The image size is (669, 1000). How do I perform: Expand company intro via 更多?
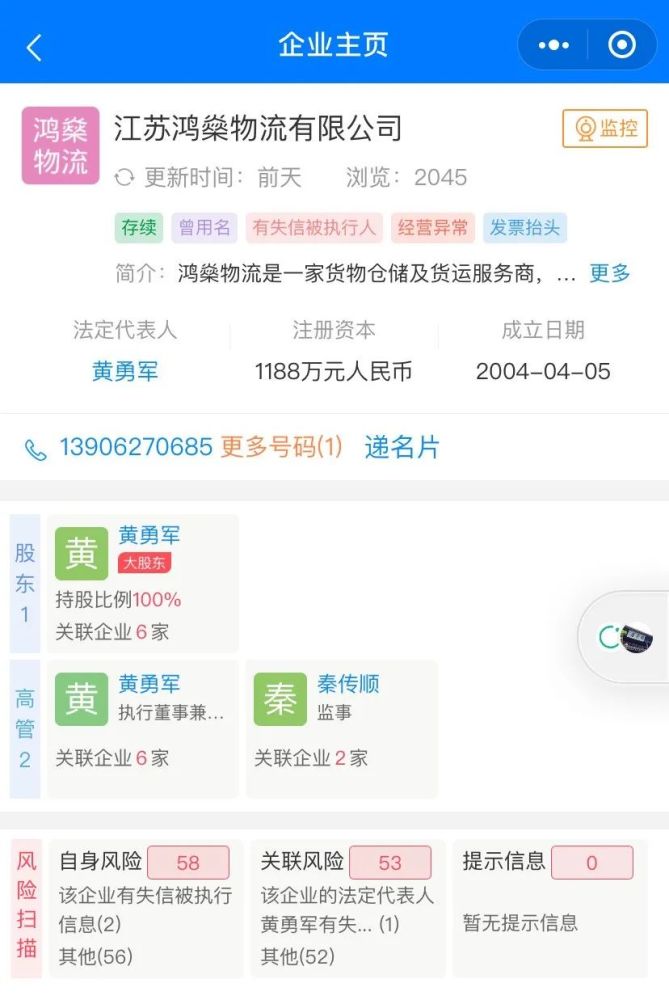pos(609,273)
